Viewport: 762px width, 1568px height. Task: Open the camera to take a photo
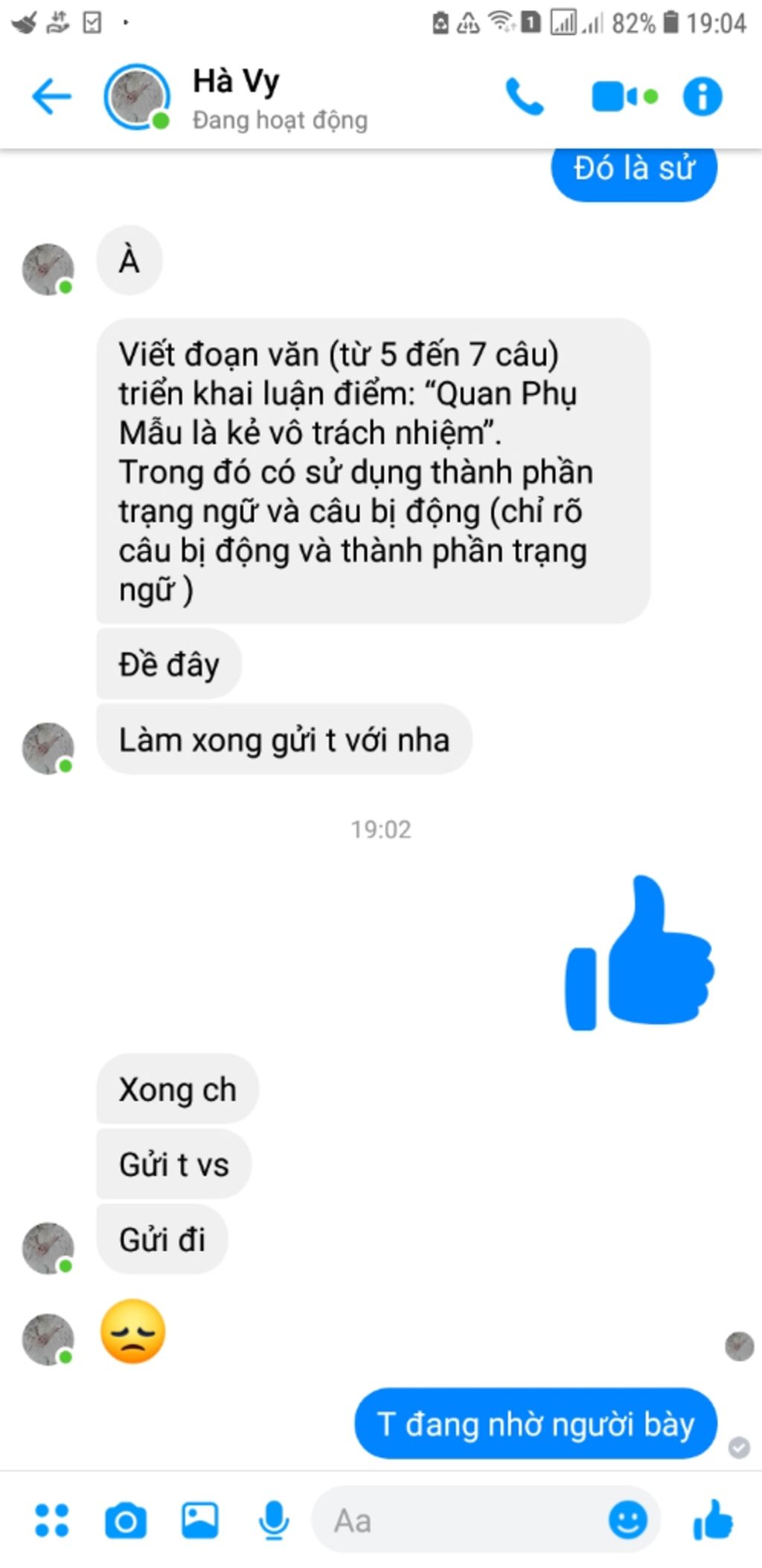pyautogui.click(x=125, y=1520)
